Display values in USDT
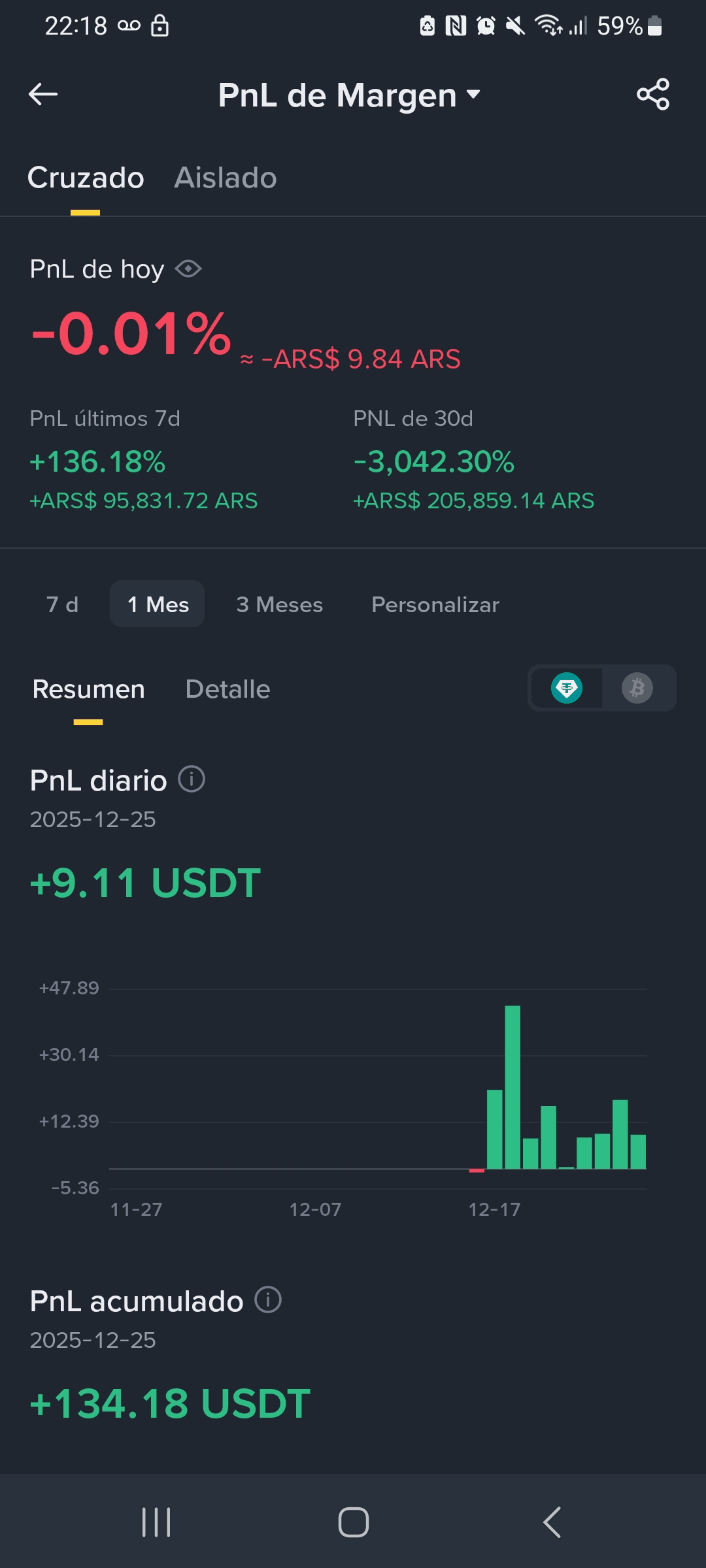This screenshot has height=1568, width=706. (567, 688)
